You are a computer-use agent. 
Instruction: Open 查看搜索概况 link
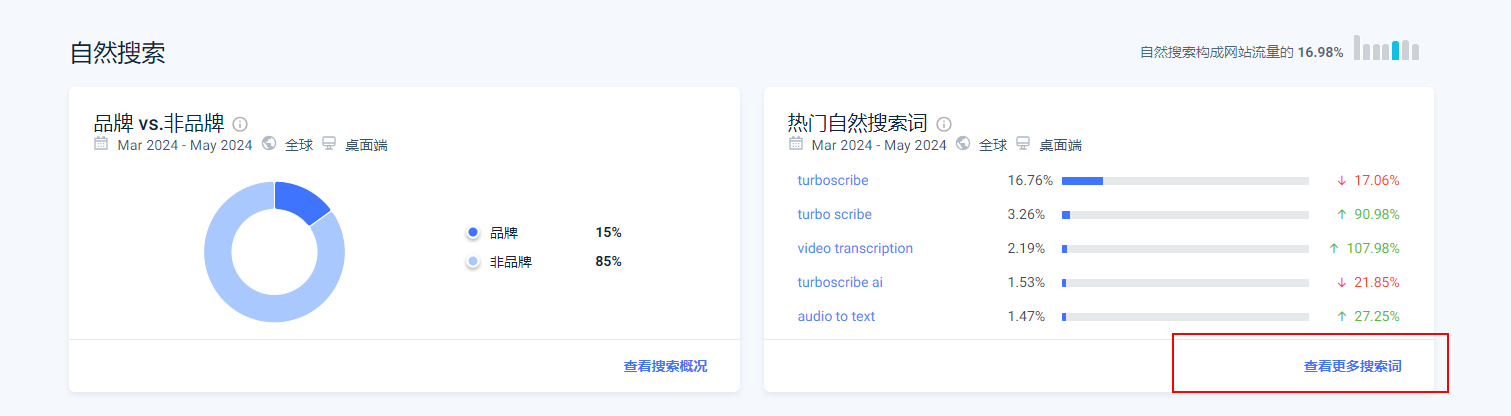tap(664, 366)
